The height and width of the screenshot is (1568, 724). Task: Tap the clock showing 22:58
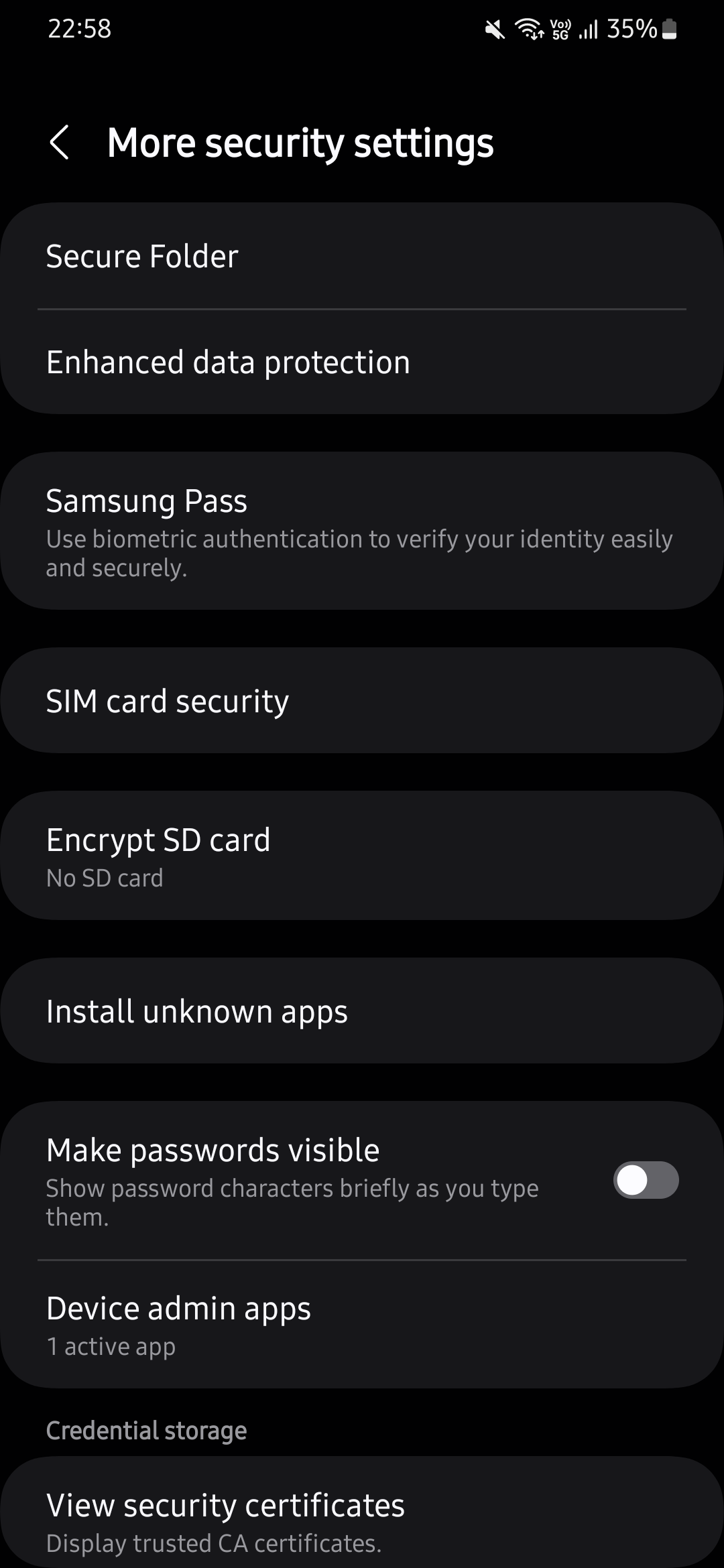click(80, 28)
